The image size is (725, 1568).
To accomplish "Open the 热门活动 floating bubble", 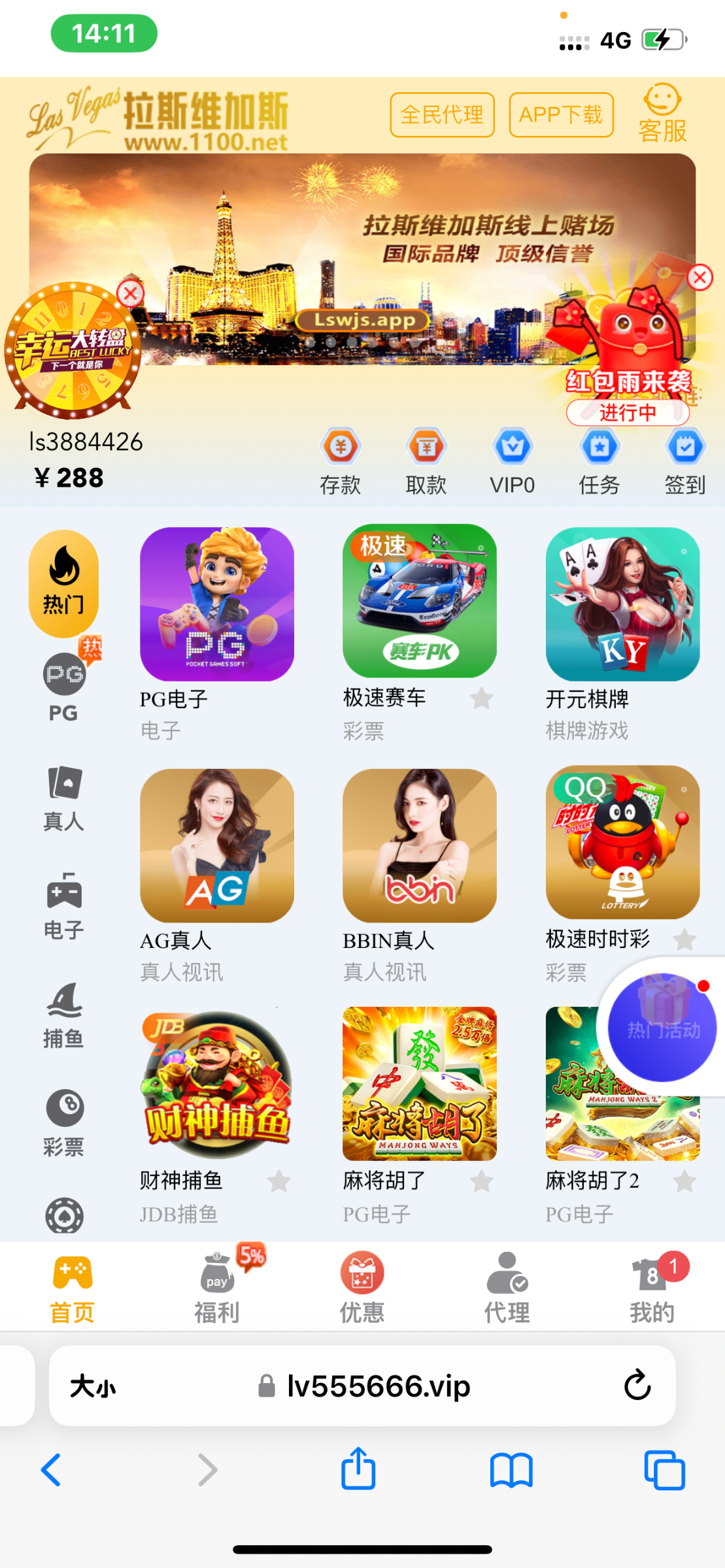I will (x=662, y=1028).
